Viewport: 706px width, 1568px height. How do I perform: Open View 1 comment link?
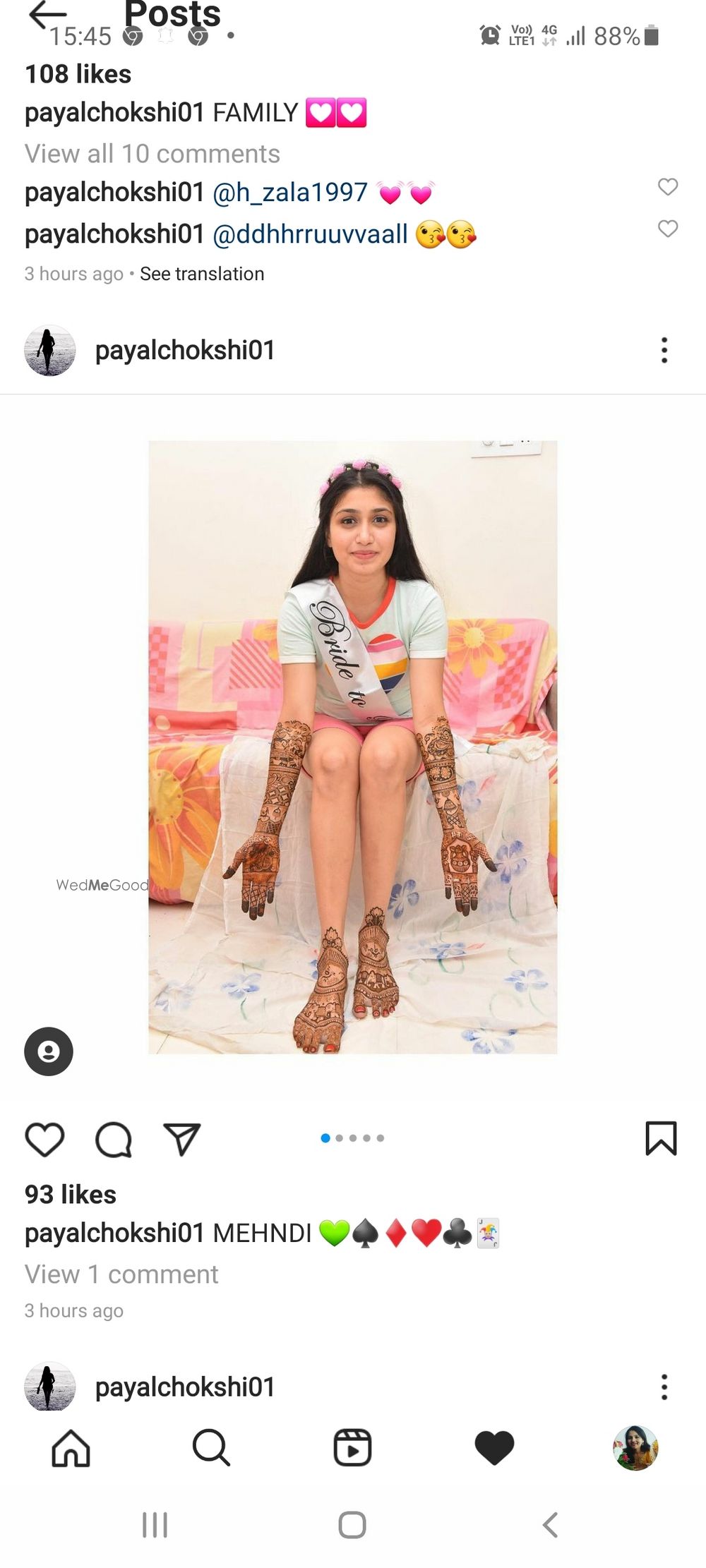click(x=121, y=1274)
